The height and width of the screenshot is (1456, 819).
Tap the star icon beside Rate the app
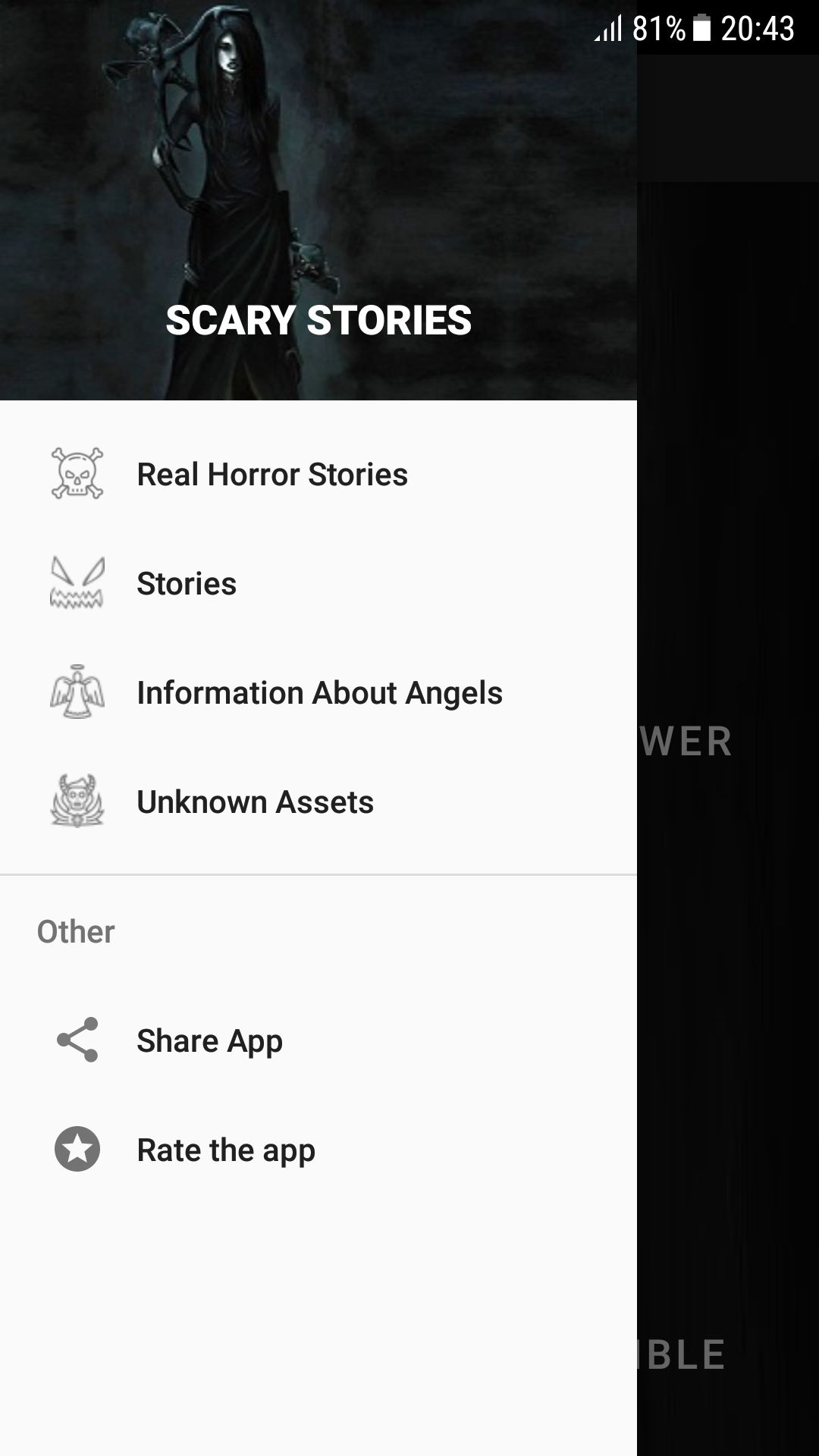click(x=77, y=1150)
